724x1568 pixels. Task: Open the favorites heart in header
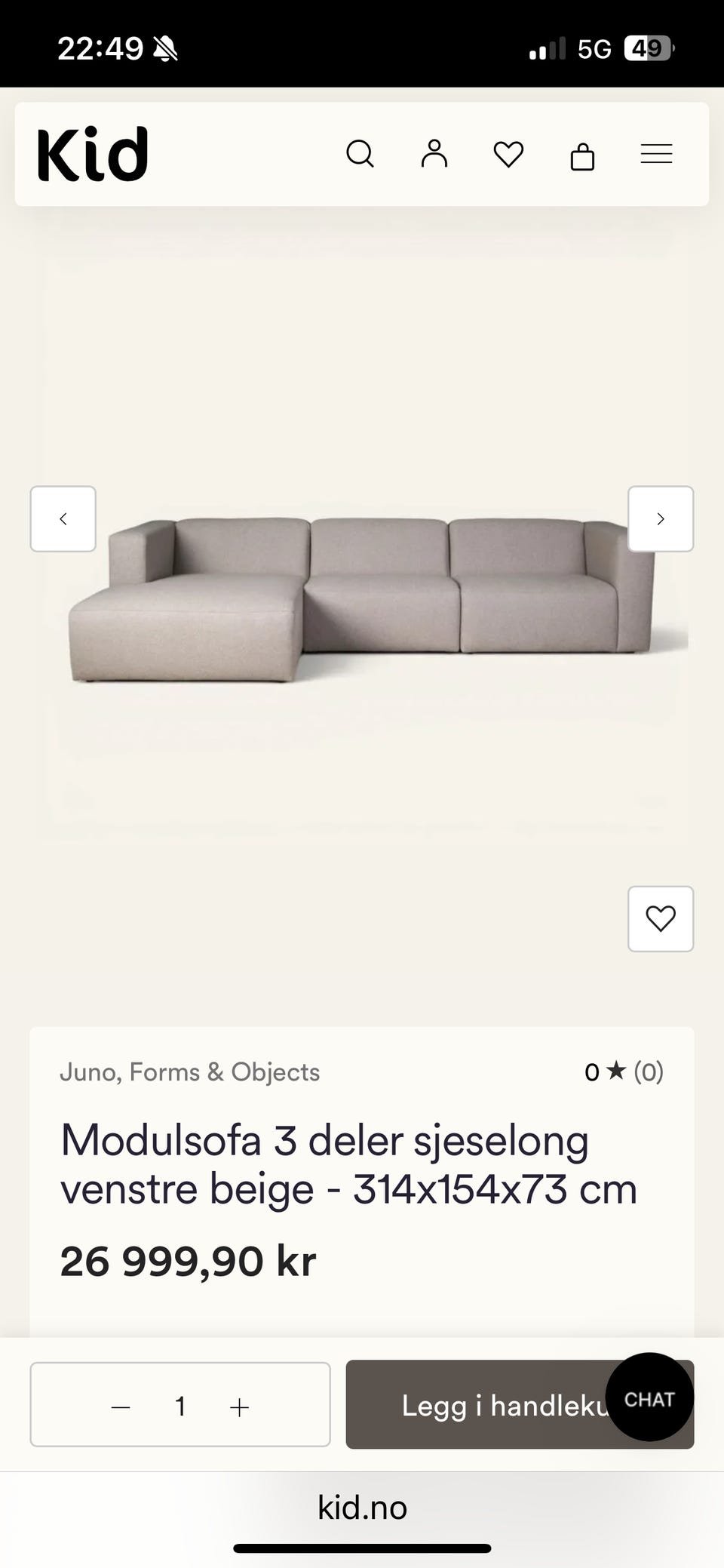point(508,155)
